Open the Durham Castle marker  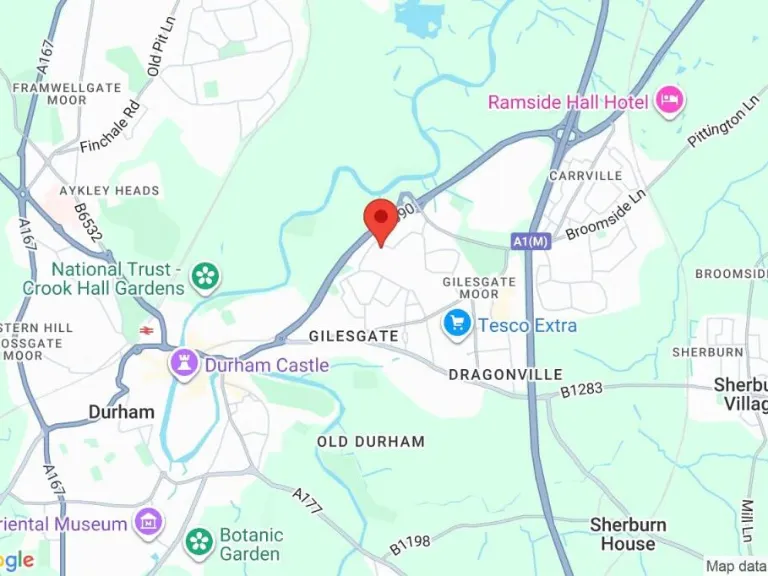pyautogui.click(x=186, y=364)
